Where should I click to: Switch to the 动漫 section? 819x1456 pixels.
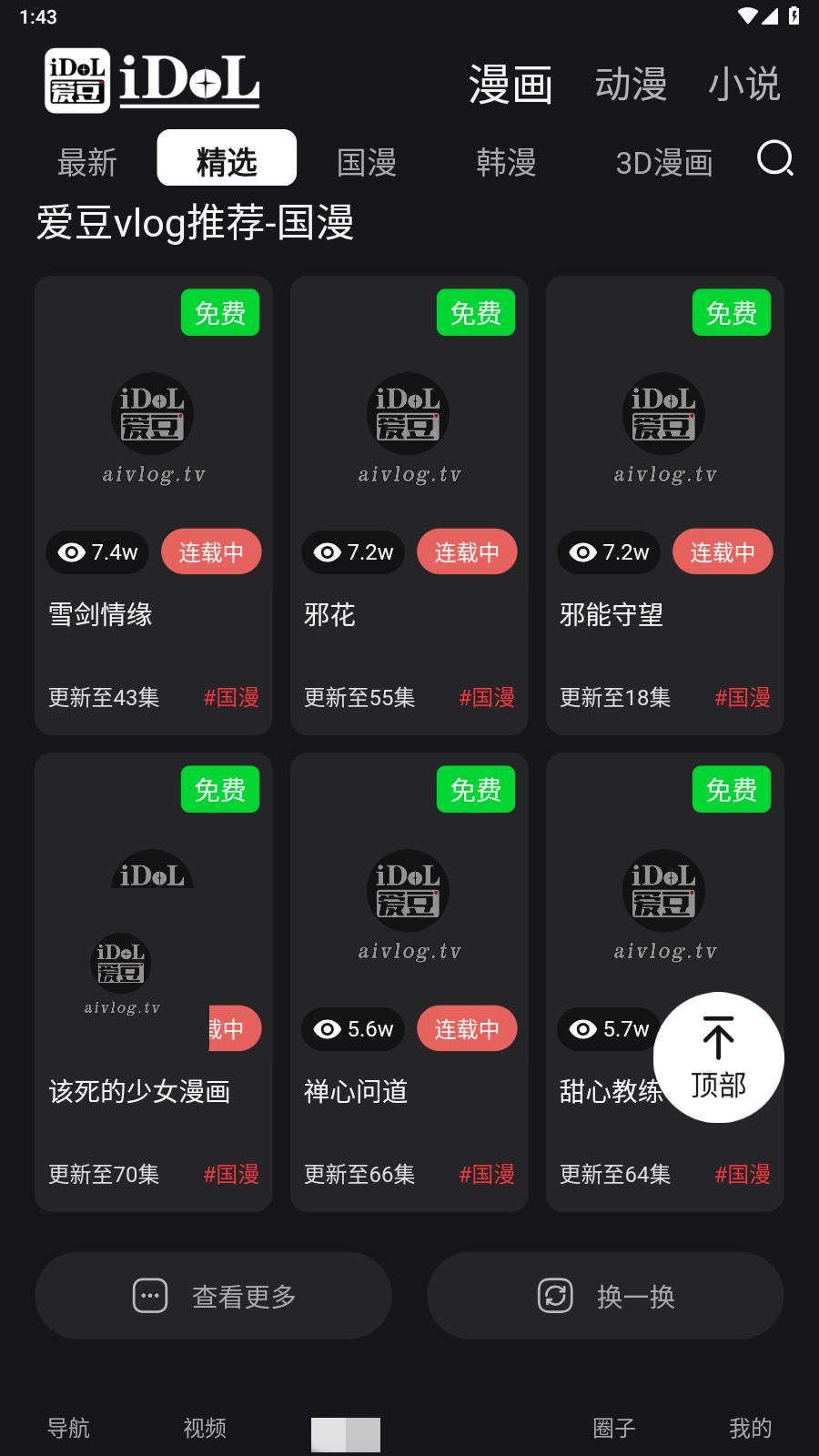631,85
